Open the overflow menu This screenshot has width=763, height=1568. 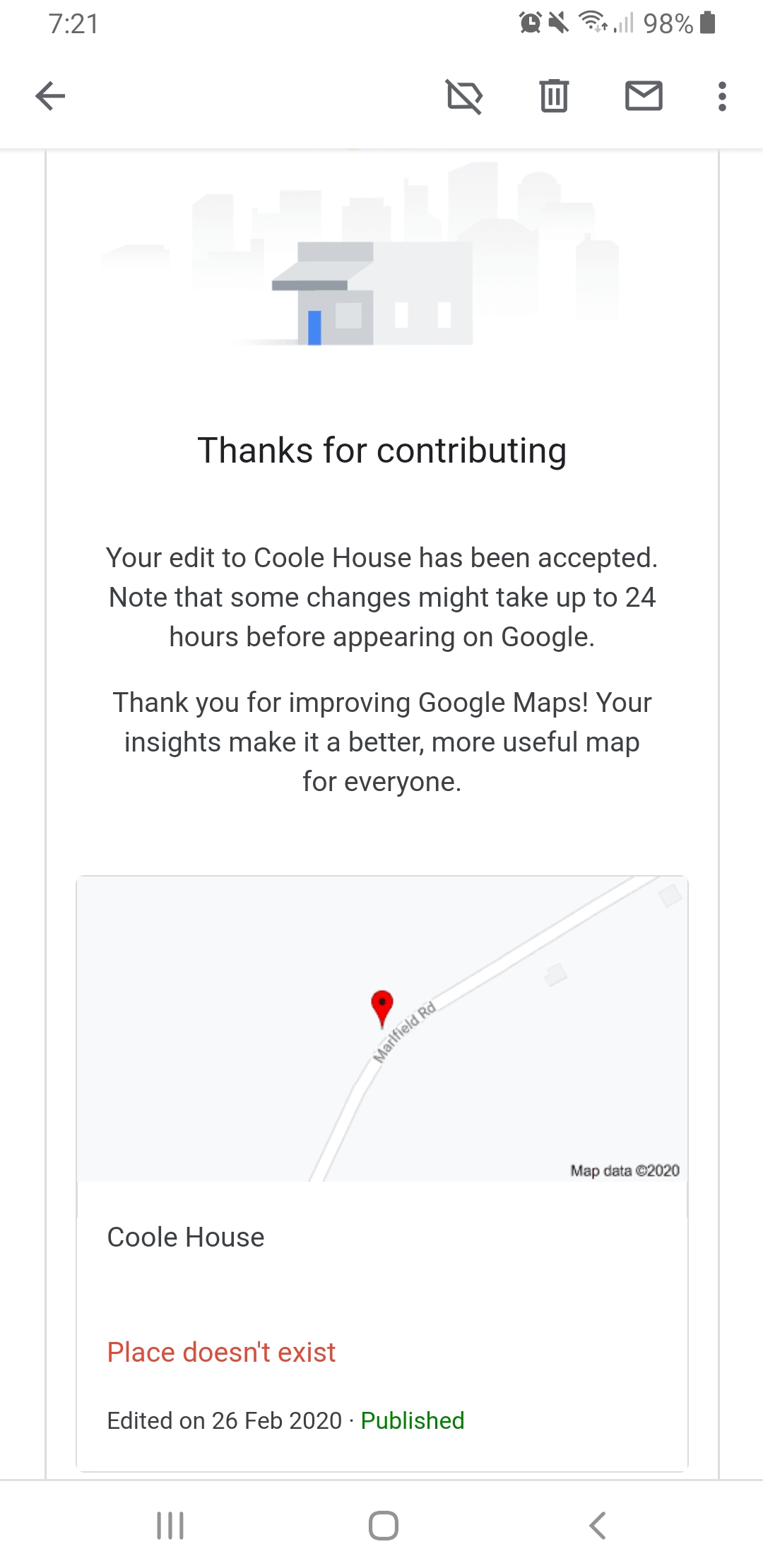pos(722,96)
